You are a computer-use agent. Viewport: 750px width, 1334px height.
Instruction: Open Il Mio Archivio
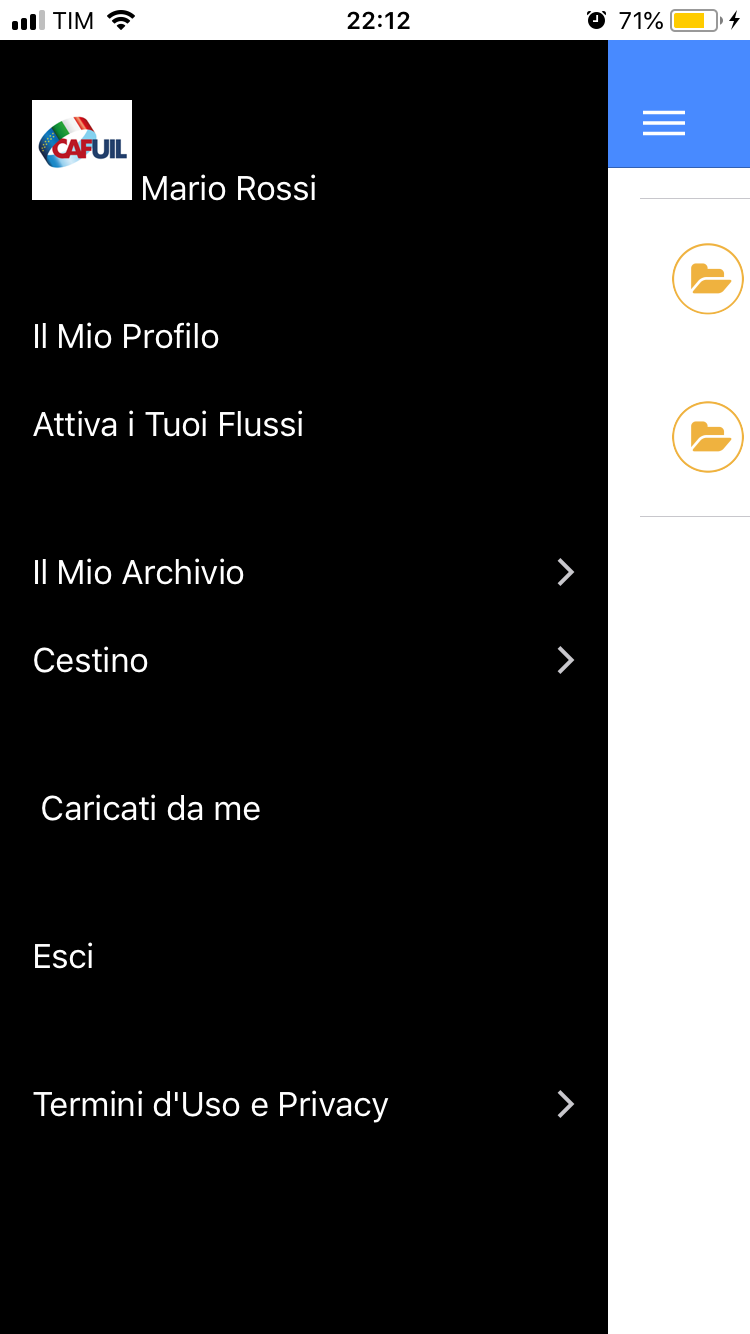click(304, 572)
